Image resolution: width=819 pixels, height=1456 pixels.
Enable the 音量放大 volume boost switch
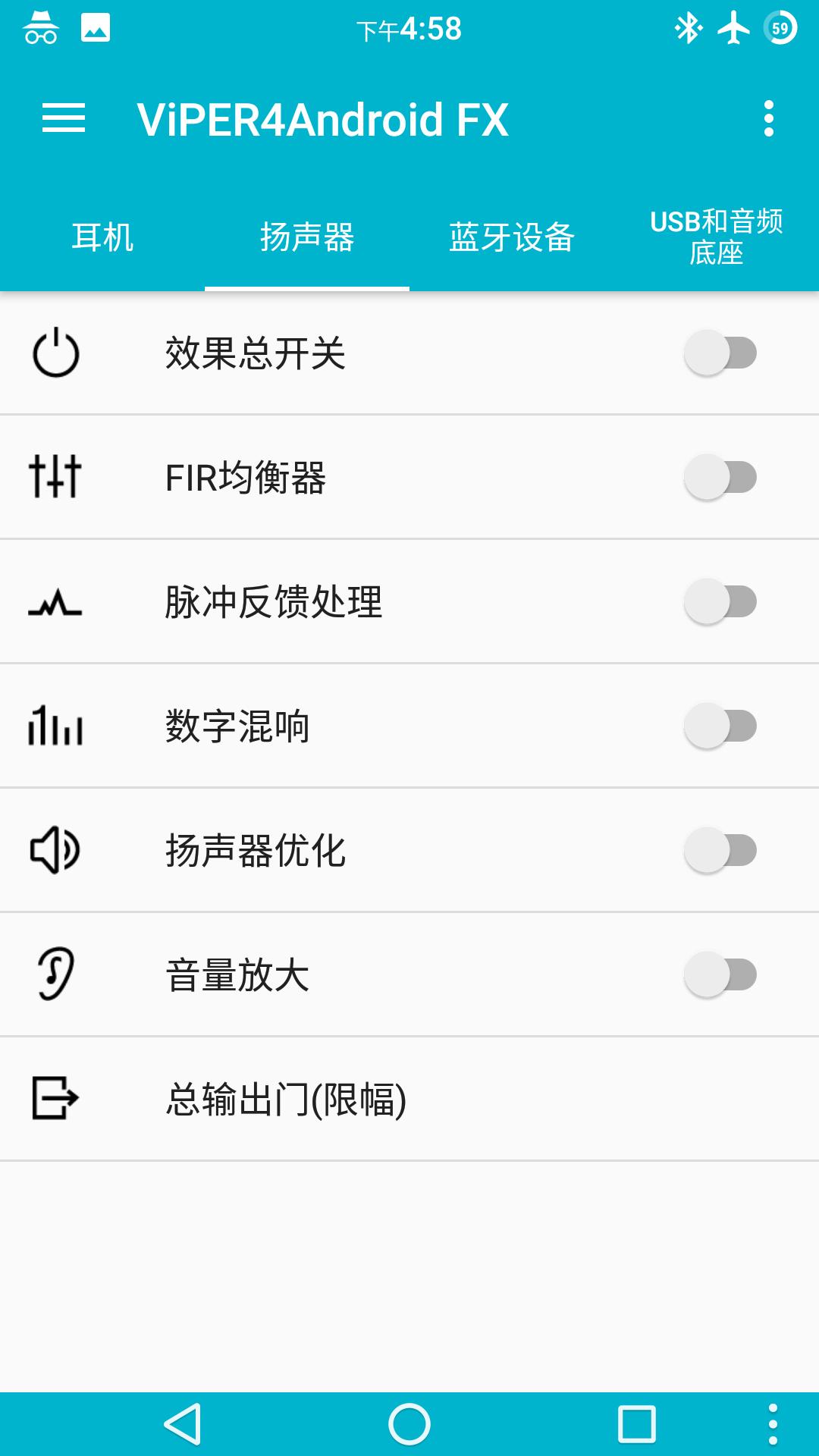[x=720, y=974]
